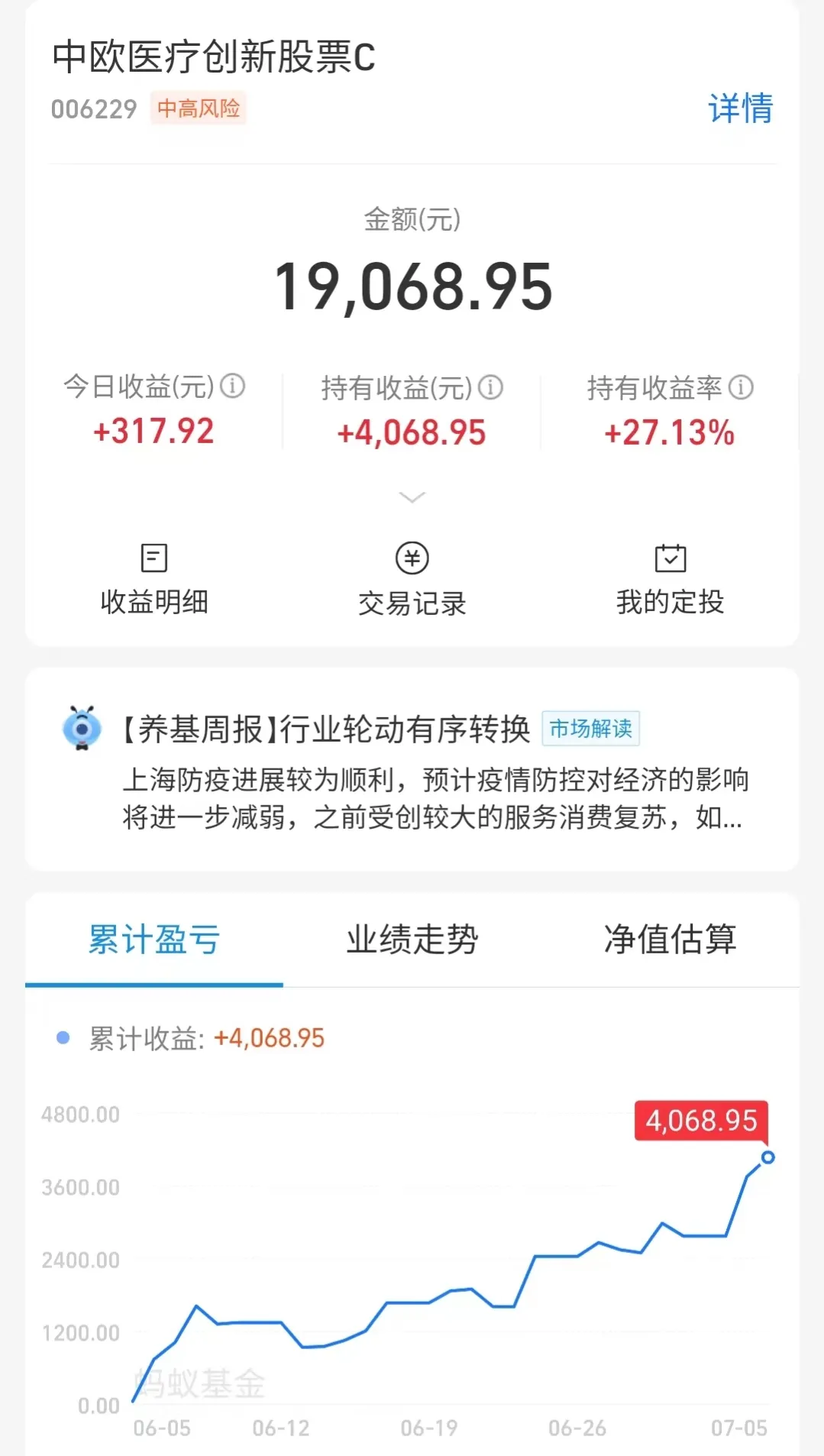Image resolution: width=824 pixels, height=1456 pixels.
Task: Switch to the 净值估算 tab
Action: (671, 940)
